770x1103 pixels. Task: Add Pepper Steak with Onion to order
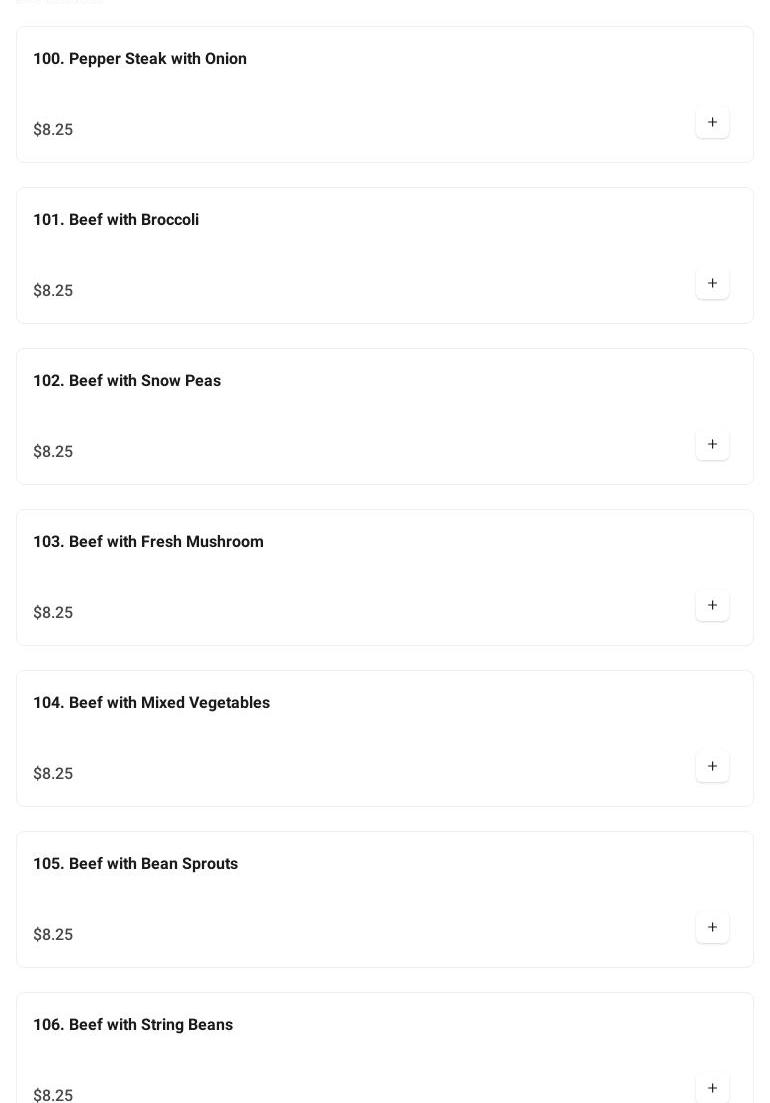712,123
